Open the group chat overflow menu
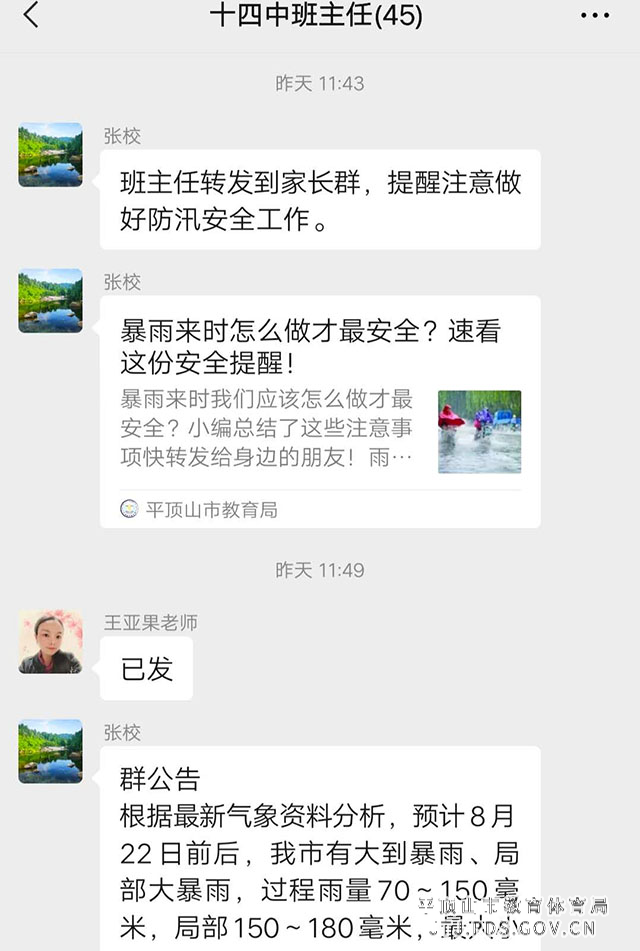 [595, 17]
